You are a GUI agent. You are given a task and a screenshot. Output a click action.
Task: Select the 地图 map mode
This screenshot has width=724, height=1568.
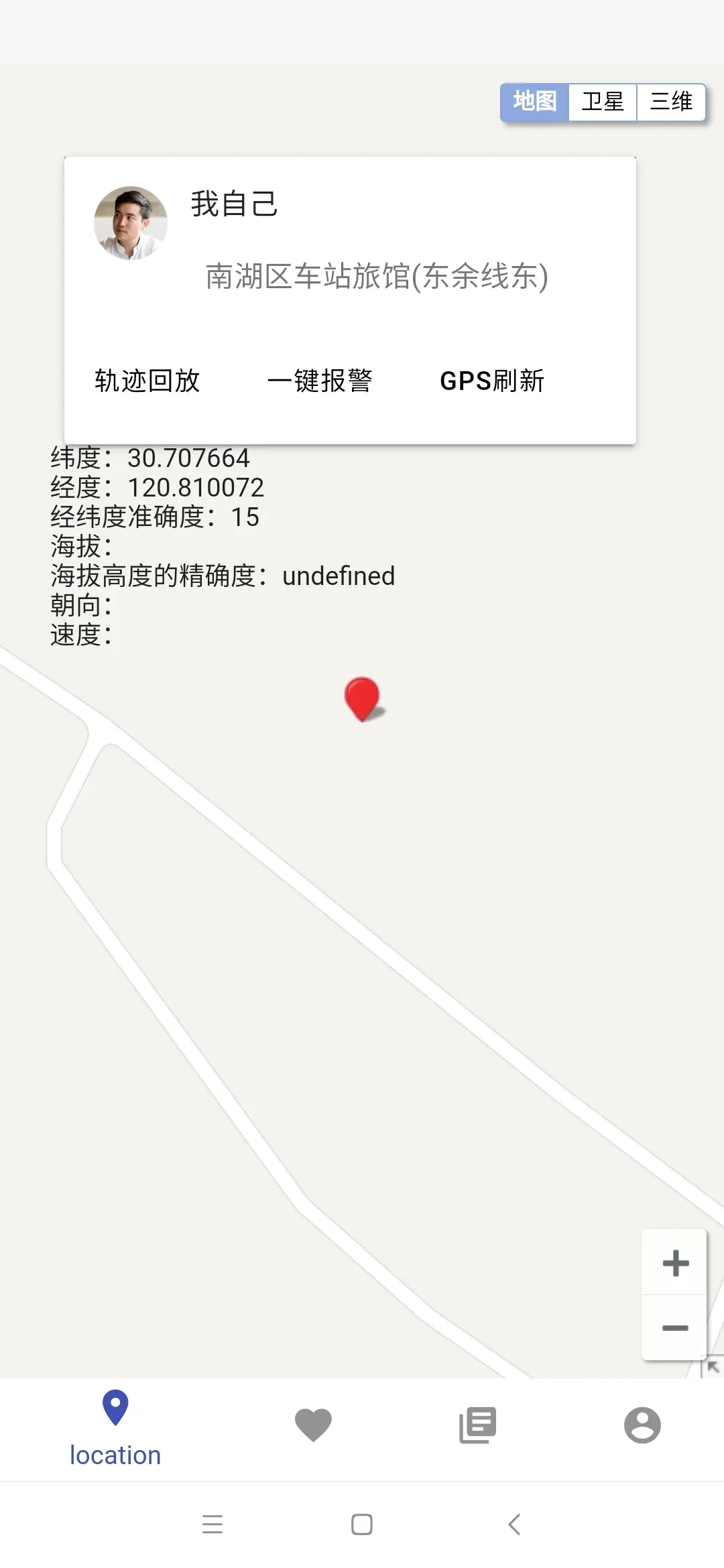534,102
